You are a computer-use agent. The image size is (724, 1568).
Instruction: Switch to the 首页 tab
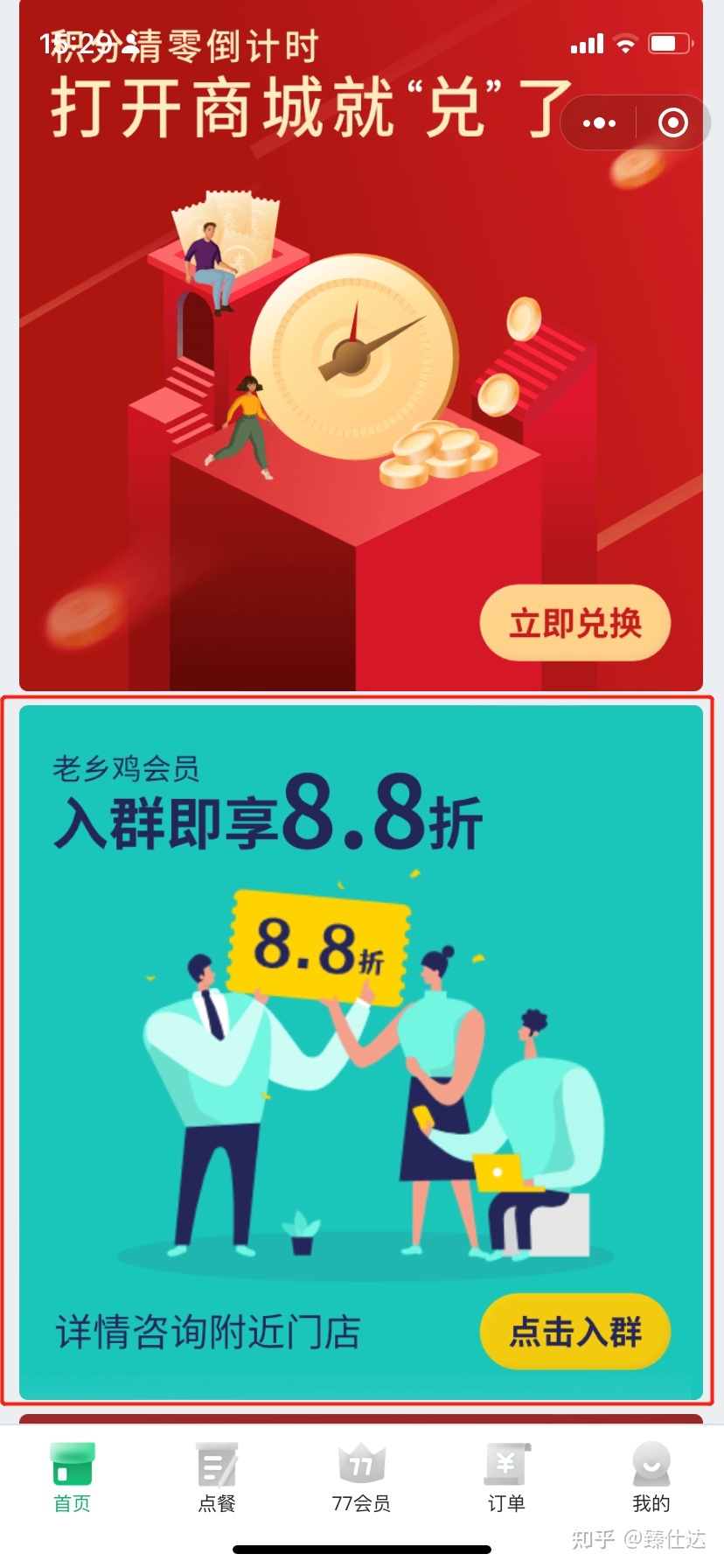(73, 1477)
